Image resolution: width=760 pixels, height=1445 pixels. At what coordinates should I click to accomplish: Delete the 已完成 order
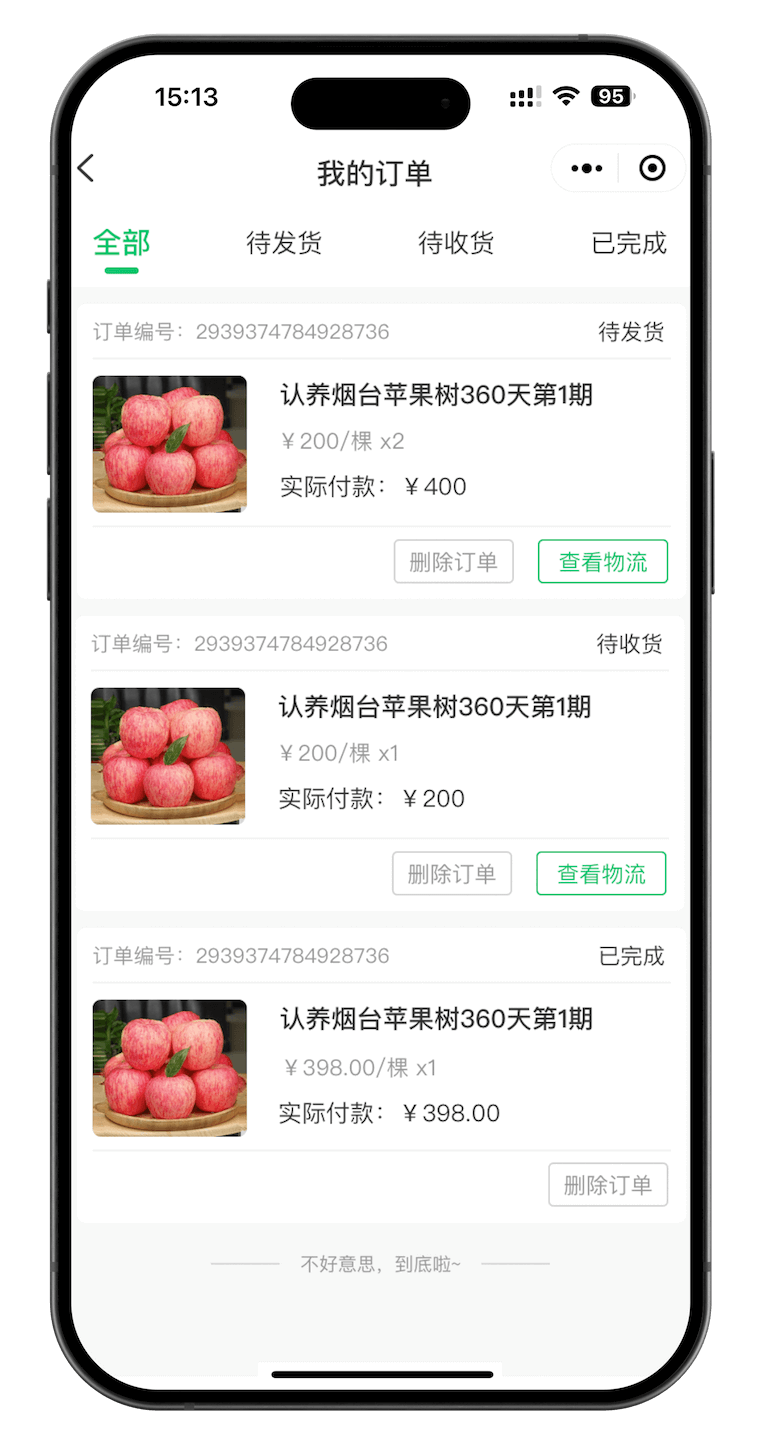tap(608, 1185)
